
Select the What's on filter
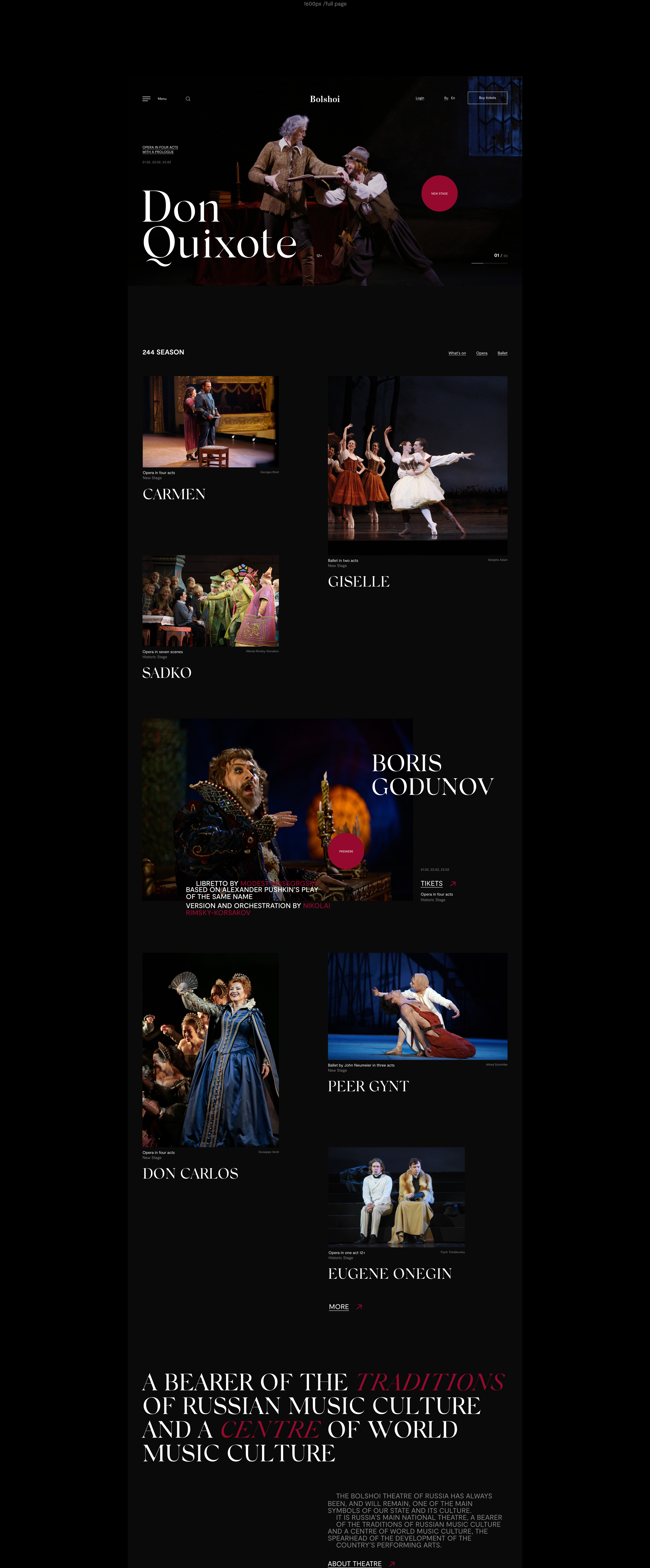pyautogui.click(x=457, y=353)
